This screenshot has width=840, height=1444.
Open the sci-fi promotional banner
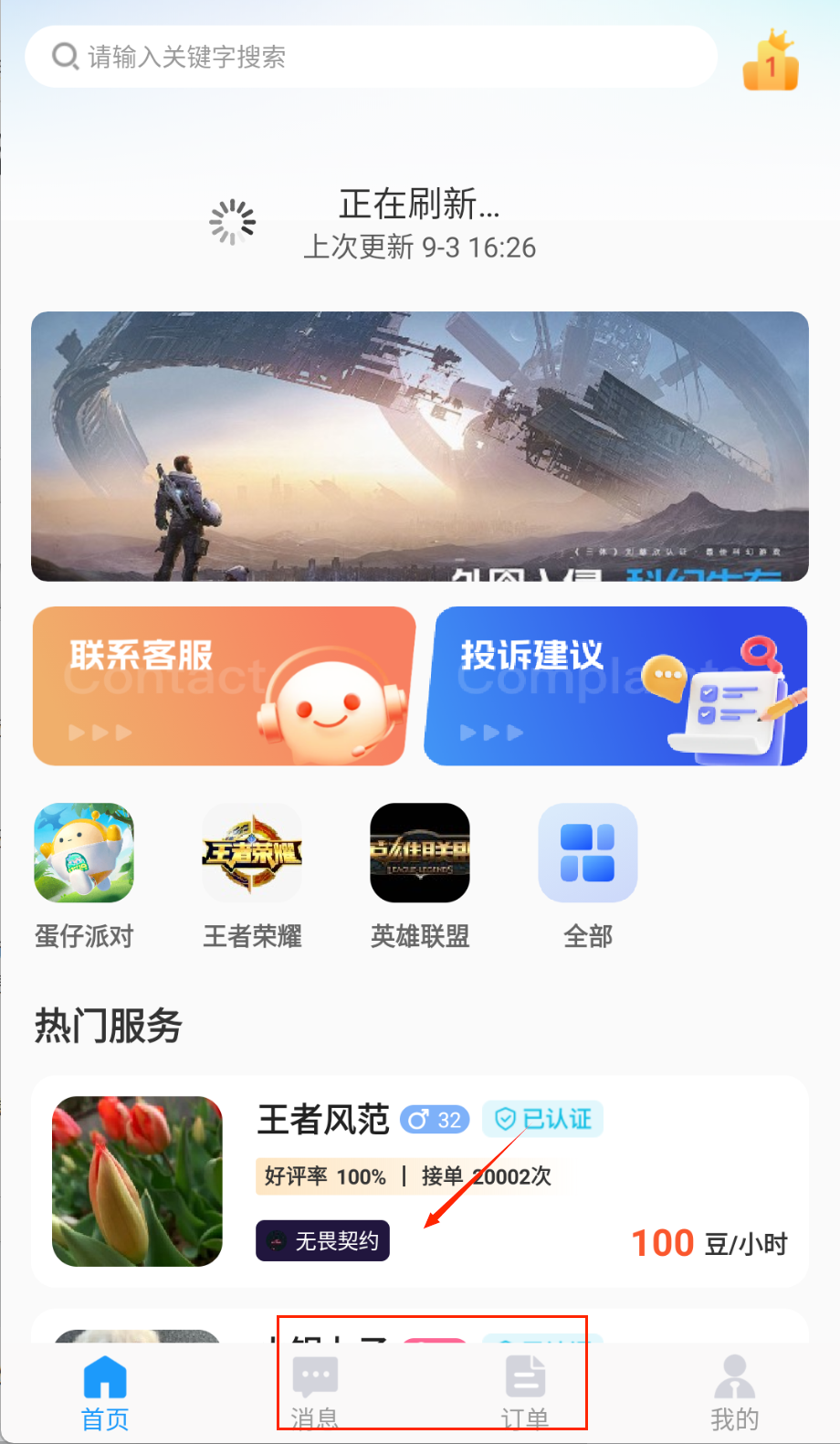click(420, 446)
